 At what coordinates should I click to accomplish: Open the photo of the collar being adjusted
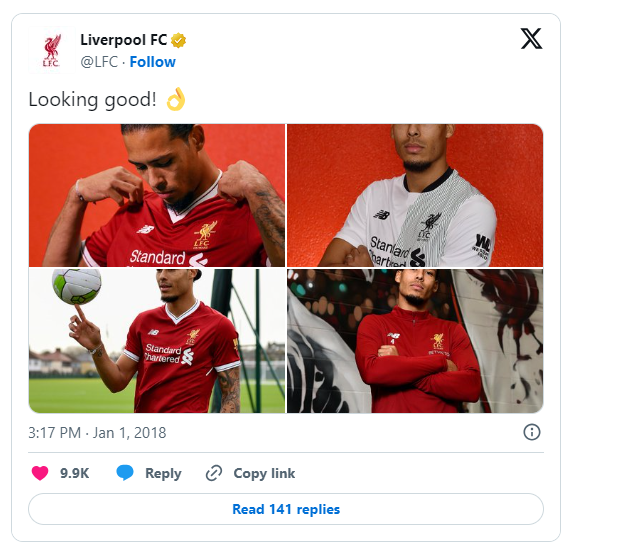click(x=157, y=195)
